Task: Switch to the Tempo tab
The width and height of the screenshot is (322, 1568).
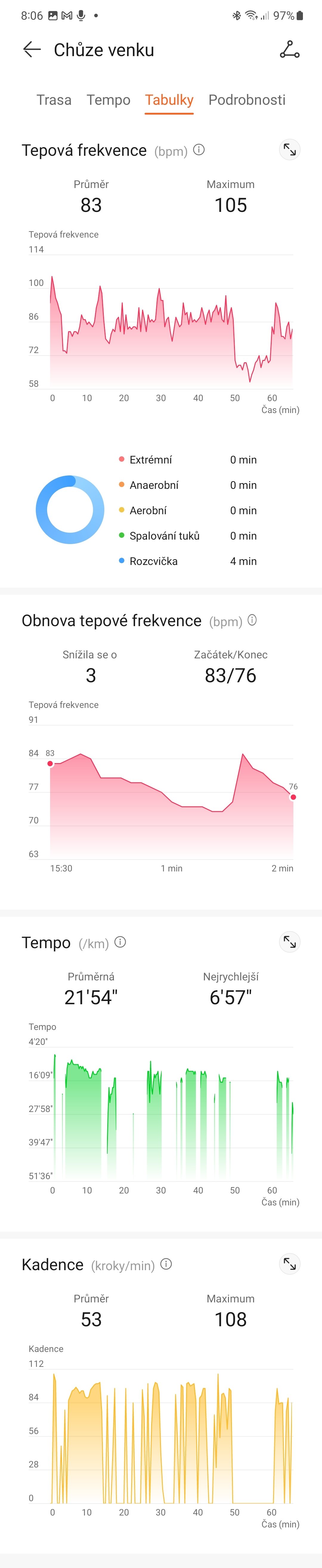Action: point(108,100)
